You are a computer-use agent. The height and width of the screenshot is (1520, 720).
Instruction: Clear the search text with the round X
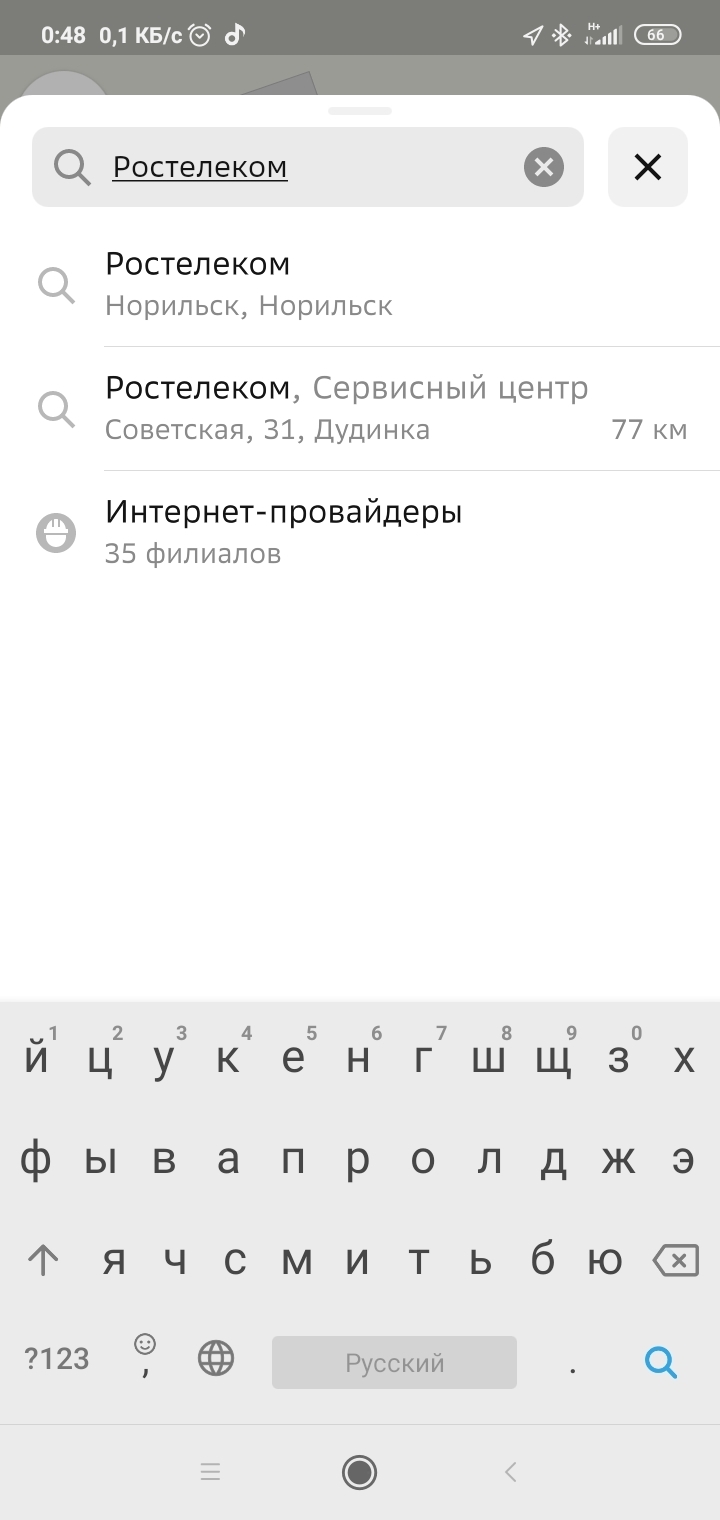544,167
